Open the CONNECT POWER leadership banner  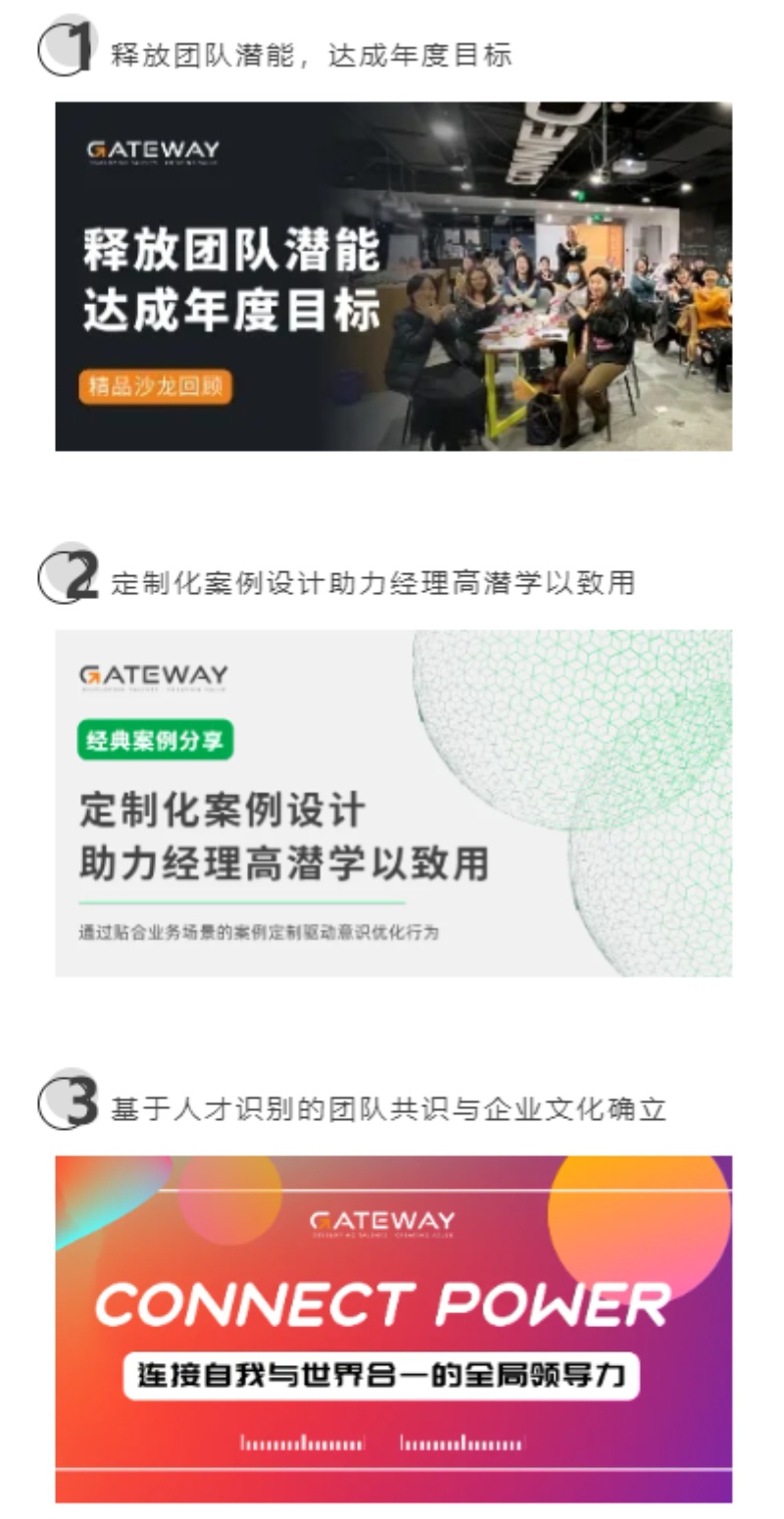(393, 1328)
